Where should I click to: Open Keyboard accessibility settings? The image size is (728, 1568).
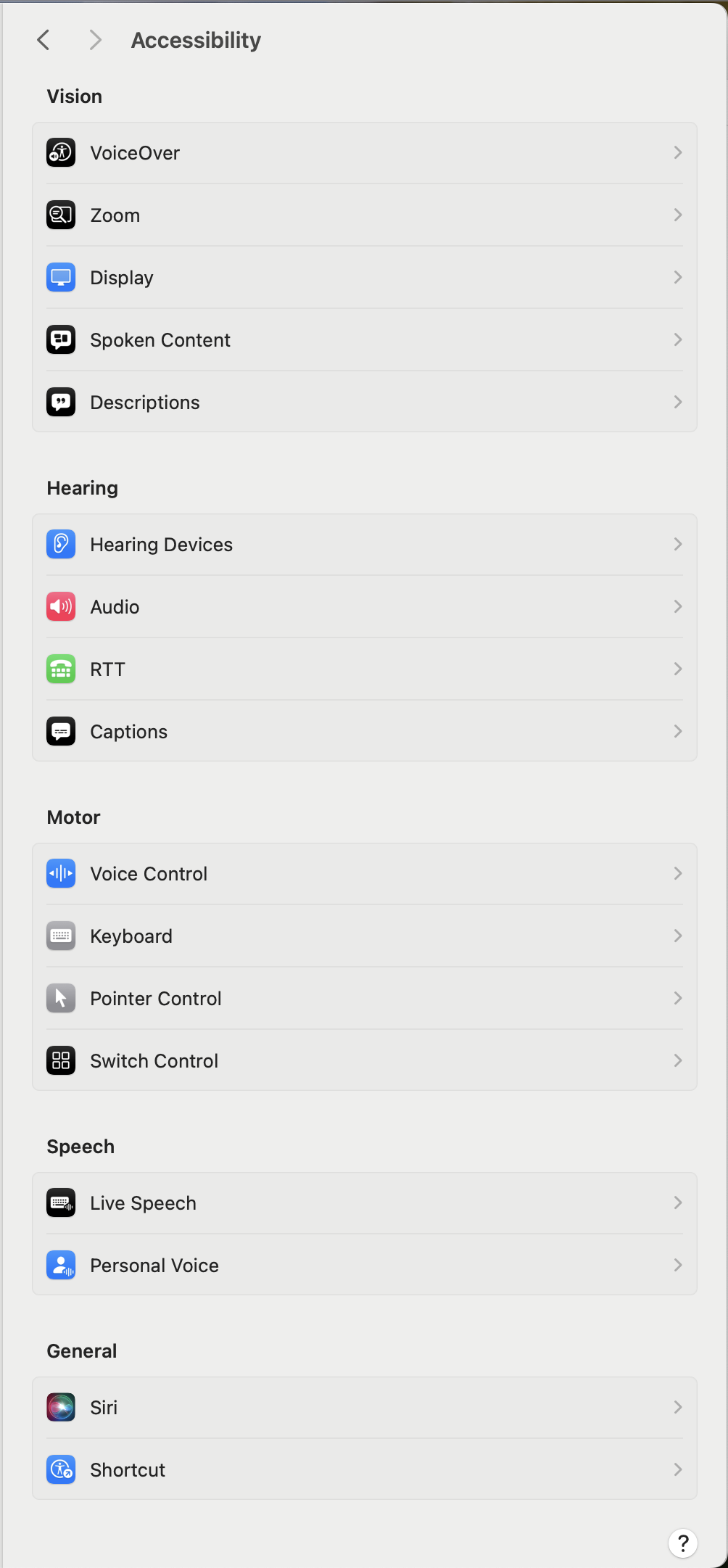click(364, 936)
